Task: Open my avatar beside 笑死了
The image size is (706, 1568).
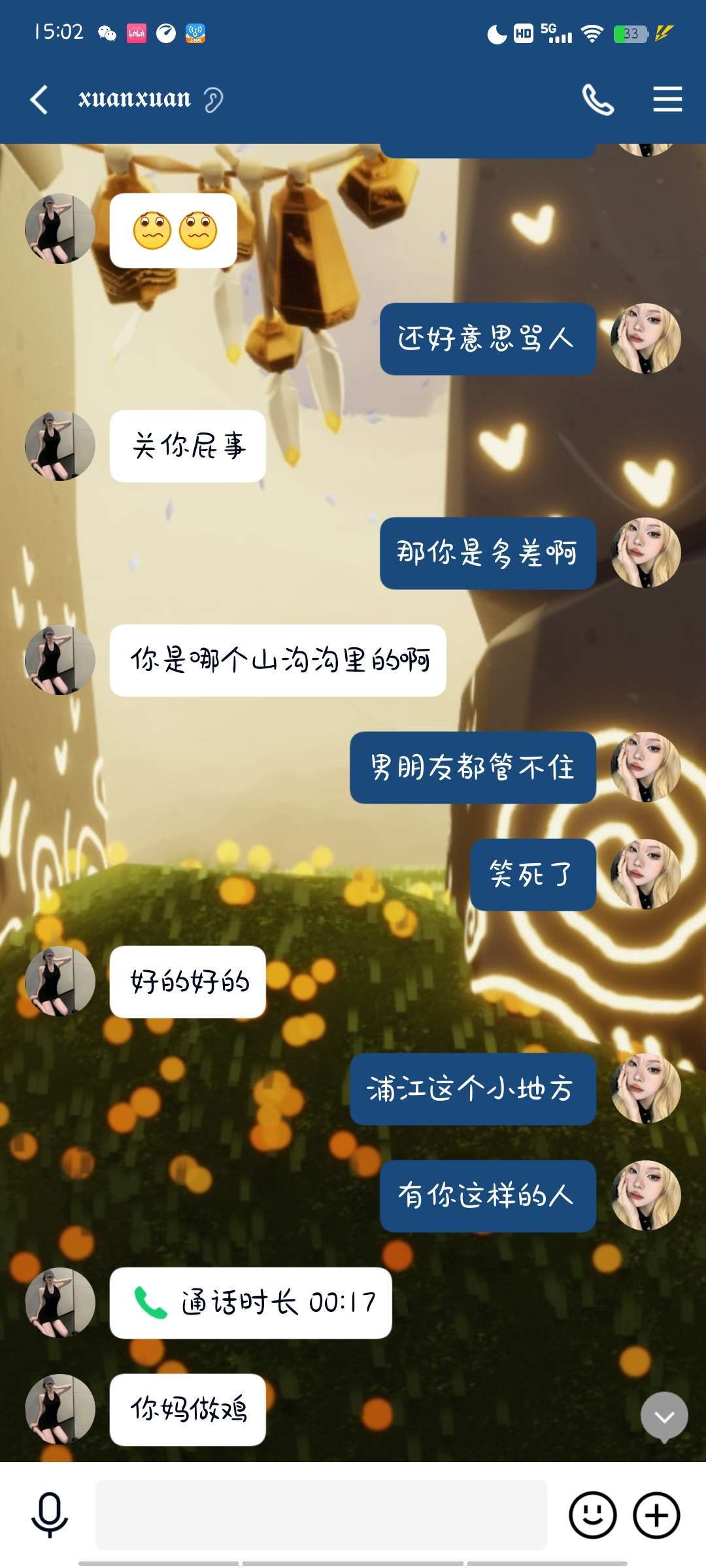Action: coord(645,874)
